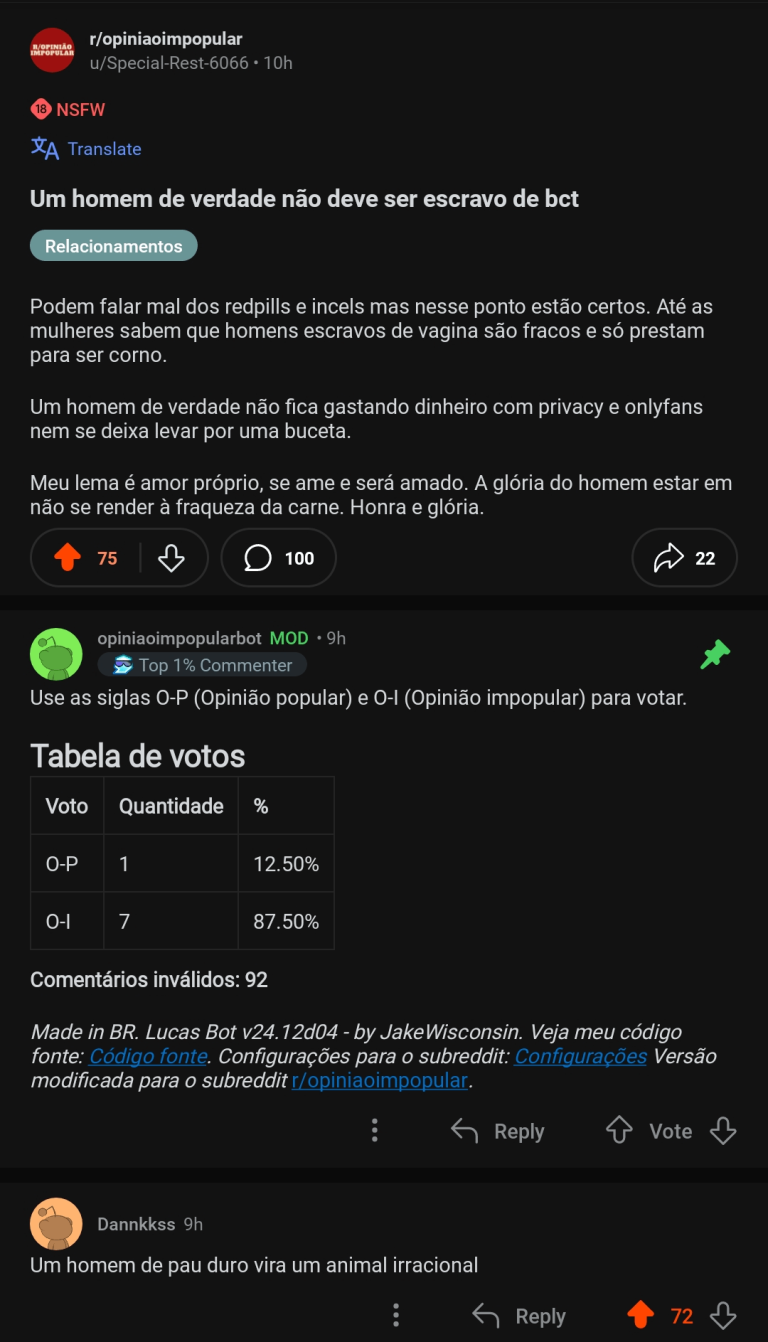This screenshot has width=768, height=1342.
Task: Open u/Special-Rest-6066's profile
Action: pyautogui.click(x=168, y=63)
